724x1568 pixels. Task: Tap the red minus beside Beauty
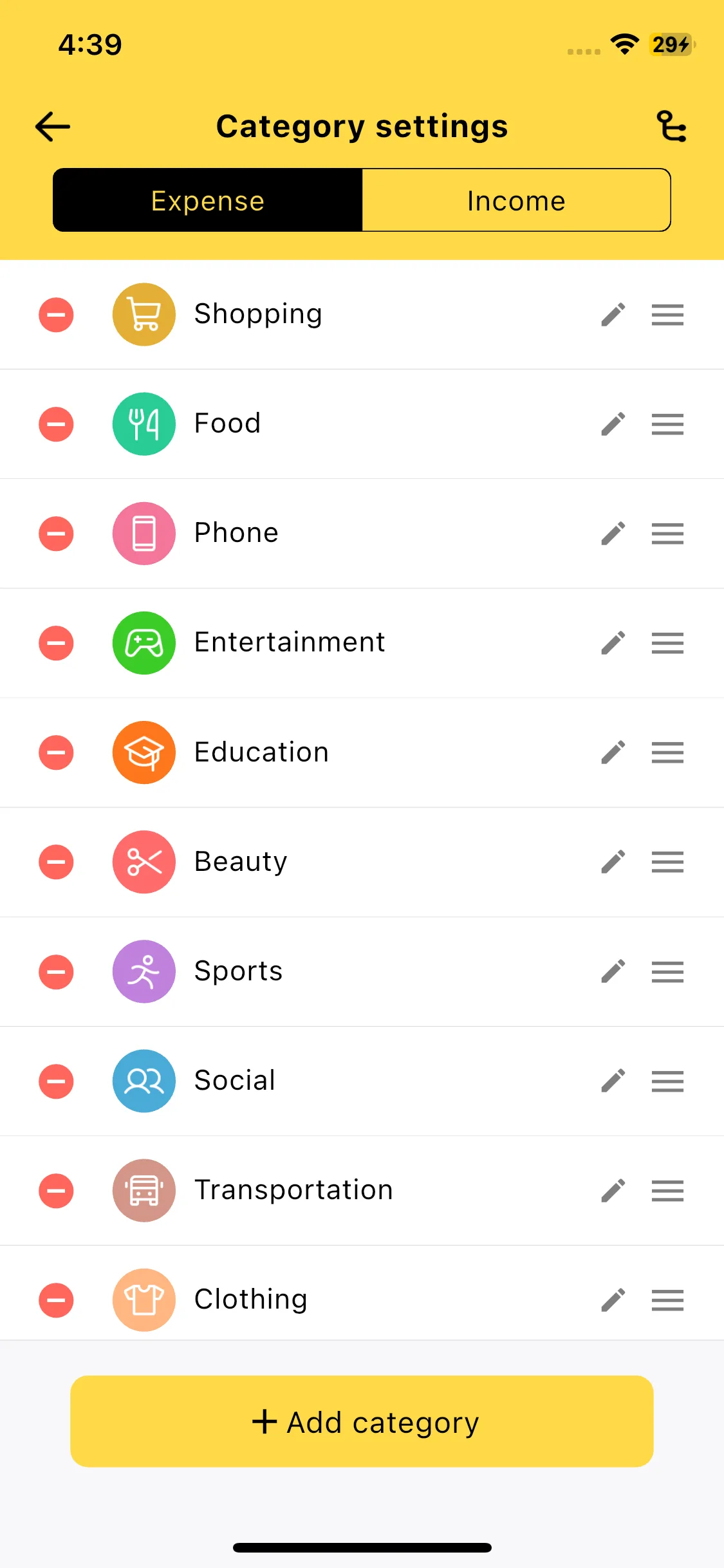click(57, 862)
